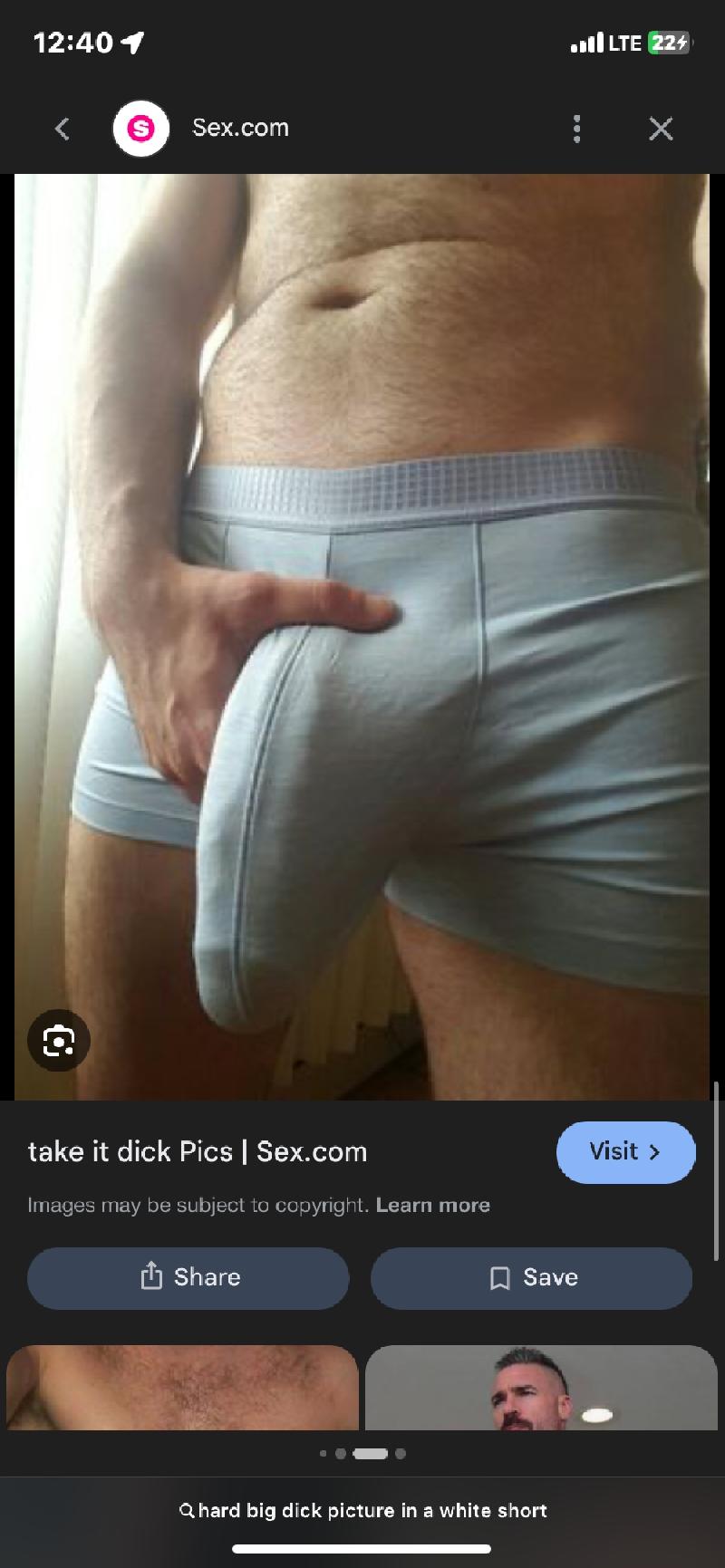The height and width of the screenshot is (1568, 725).
Task: Open the three-dot overflow menu
Action: pos(576,129)
